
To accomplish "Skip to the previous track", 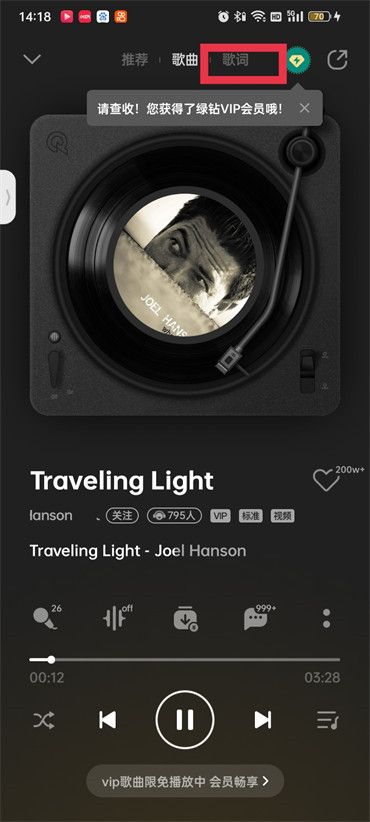I will 107,720.
